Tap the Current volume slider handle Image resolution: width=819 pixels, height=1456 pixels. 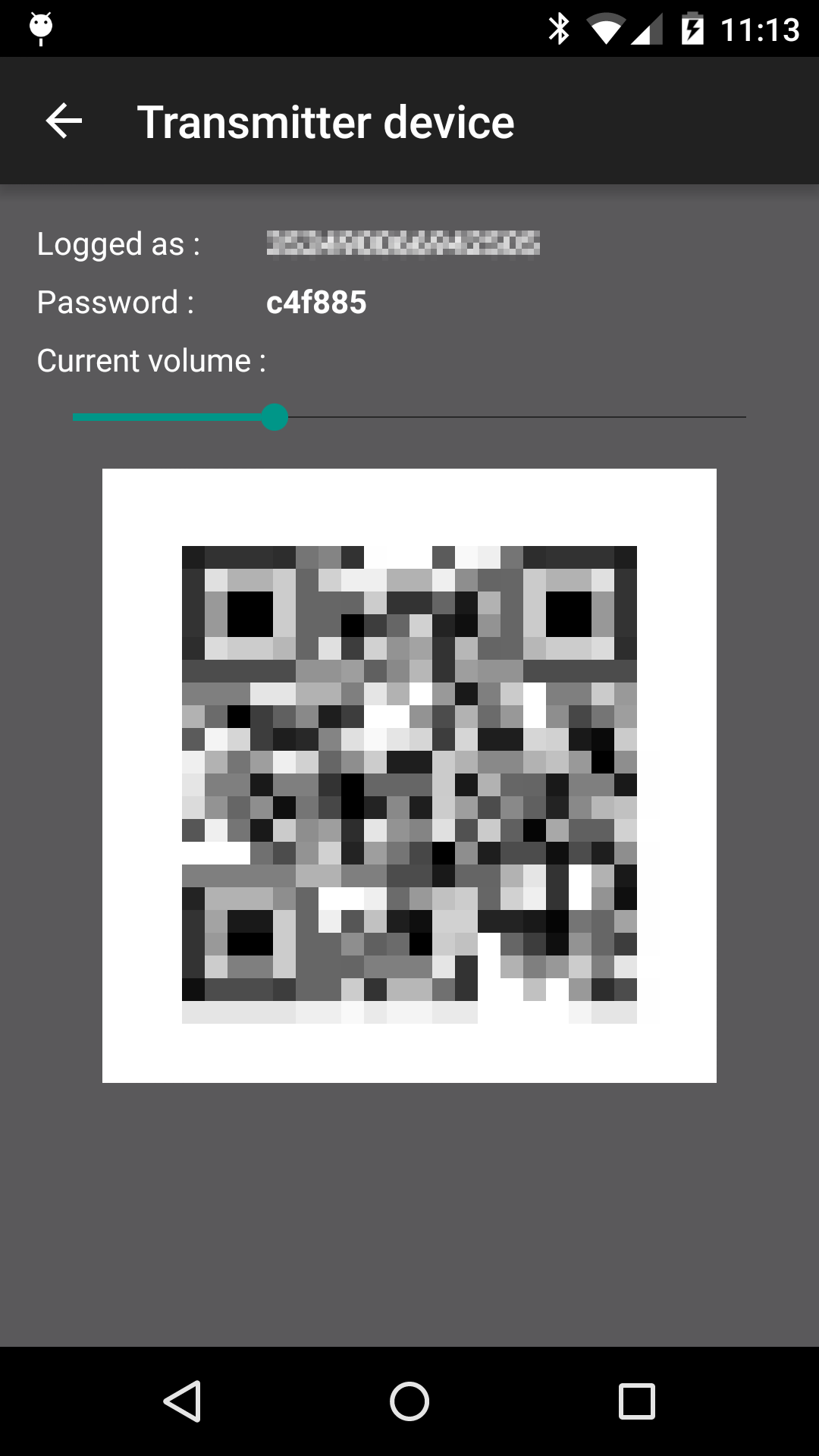[275, 417]
